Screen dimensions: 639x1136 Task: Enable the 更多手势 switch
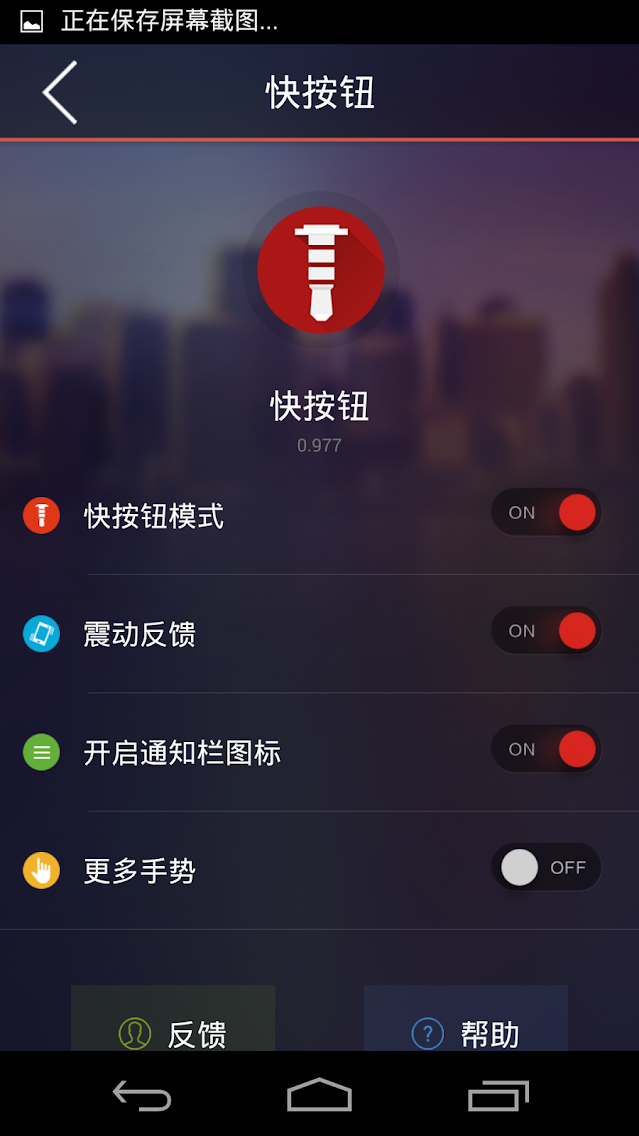coord(546,867)
